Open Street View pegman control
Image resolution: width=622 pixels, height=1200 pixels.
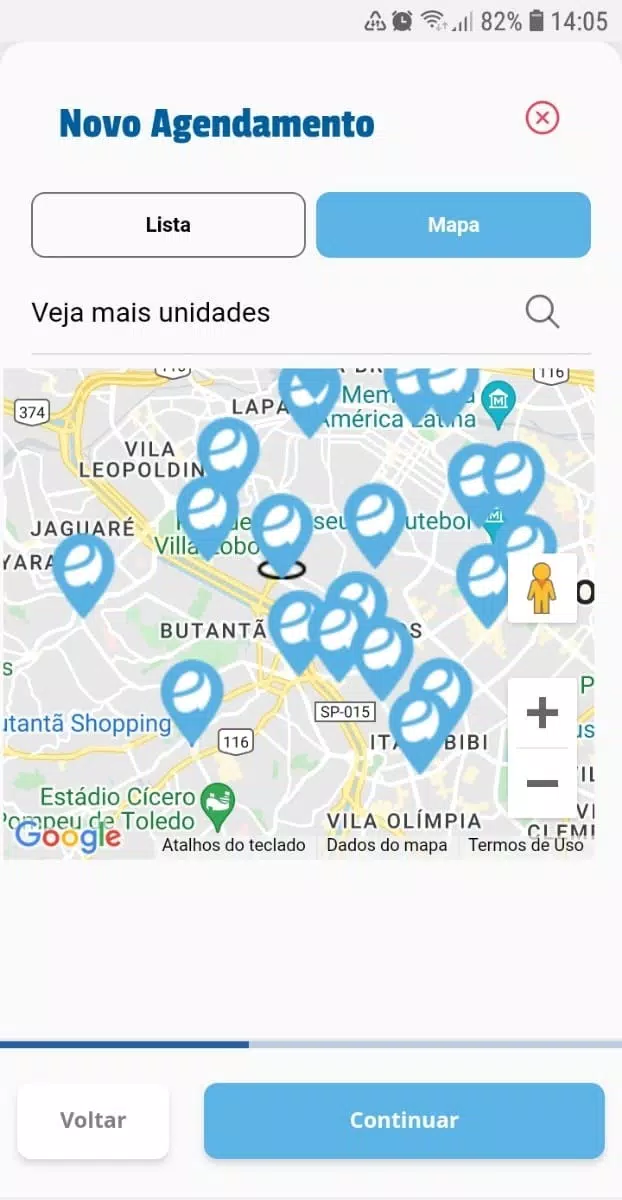542,588
